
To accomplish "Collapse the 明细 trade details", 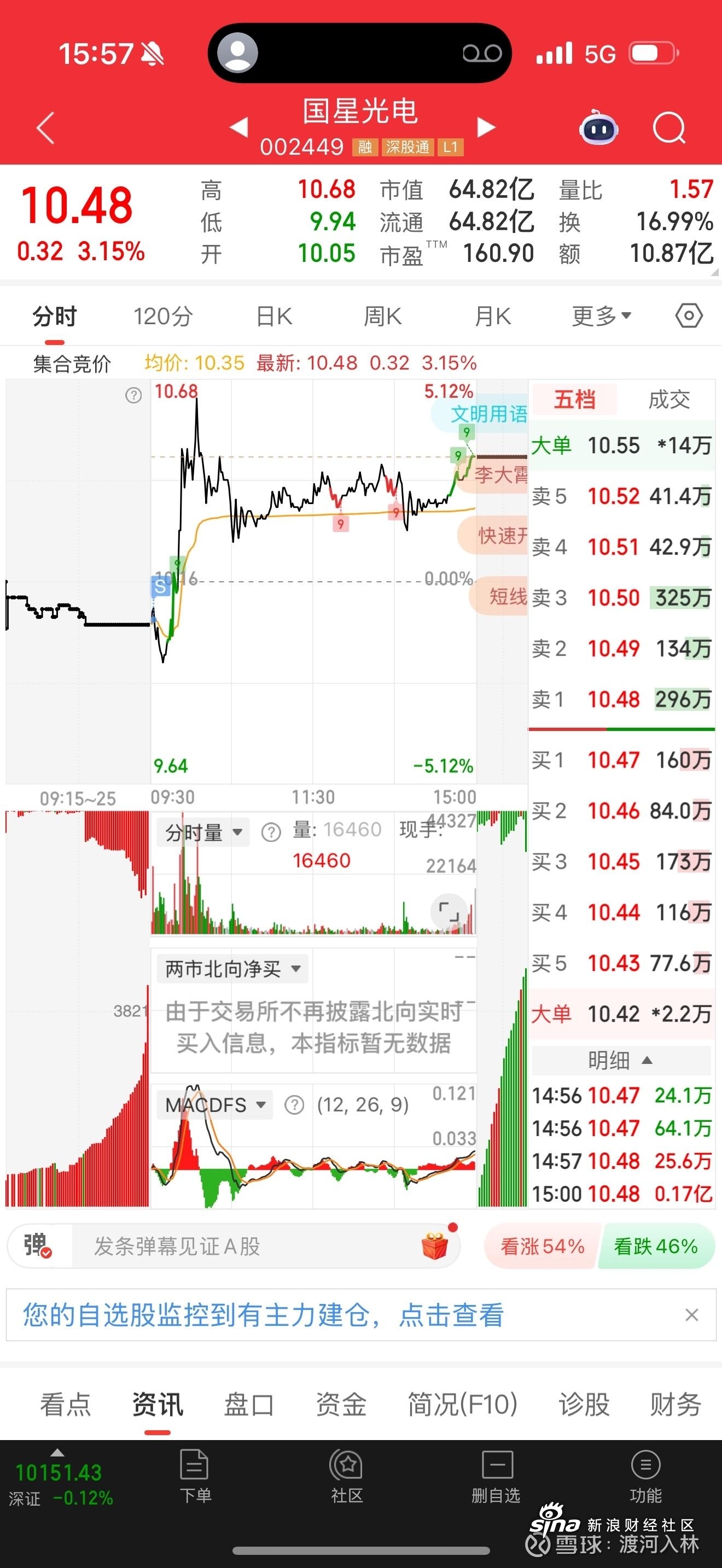I will click(x=621, y=1060).
